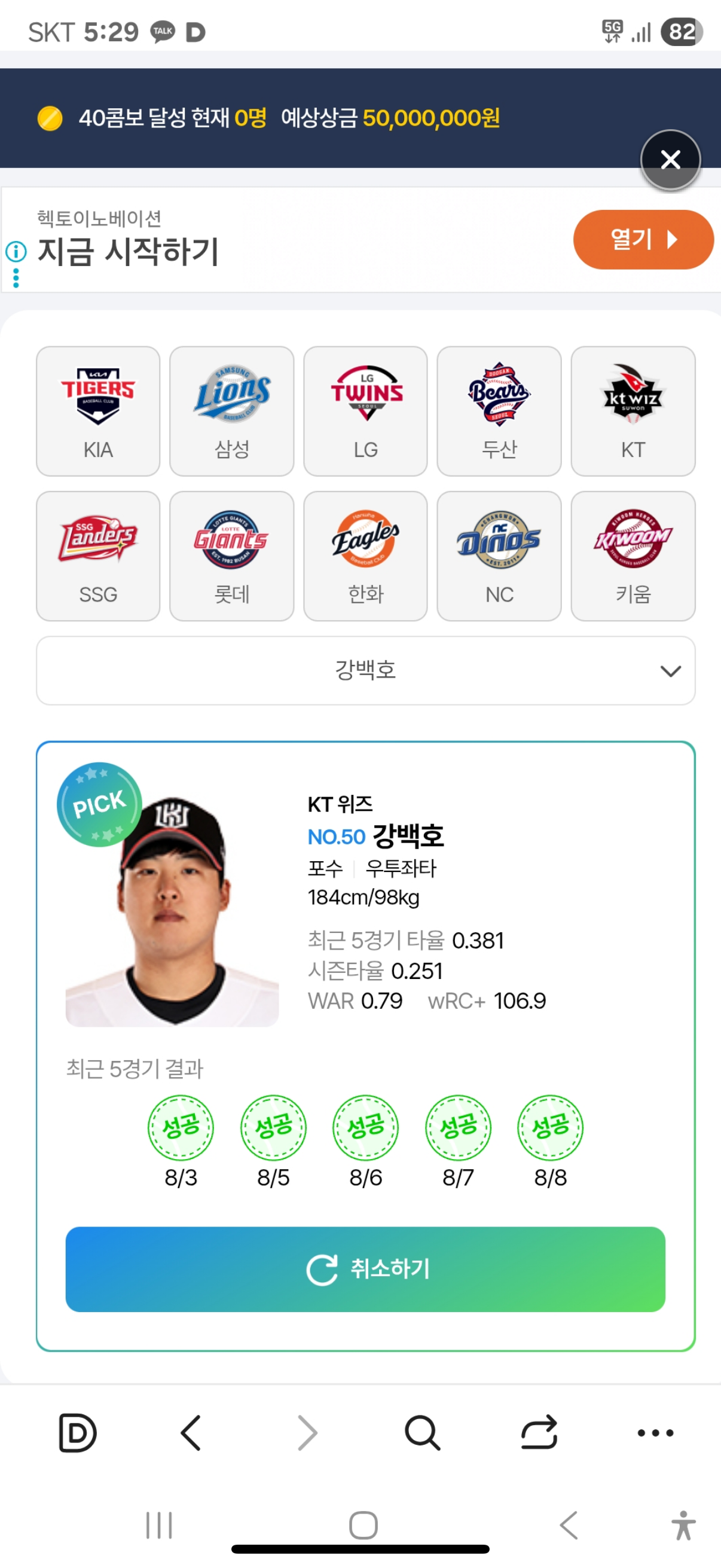The image size is (721, 1568).
Task: Tap the 열기 ad button
Action: (643, 239)
